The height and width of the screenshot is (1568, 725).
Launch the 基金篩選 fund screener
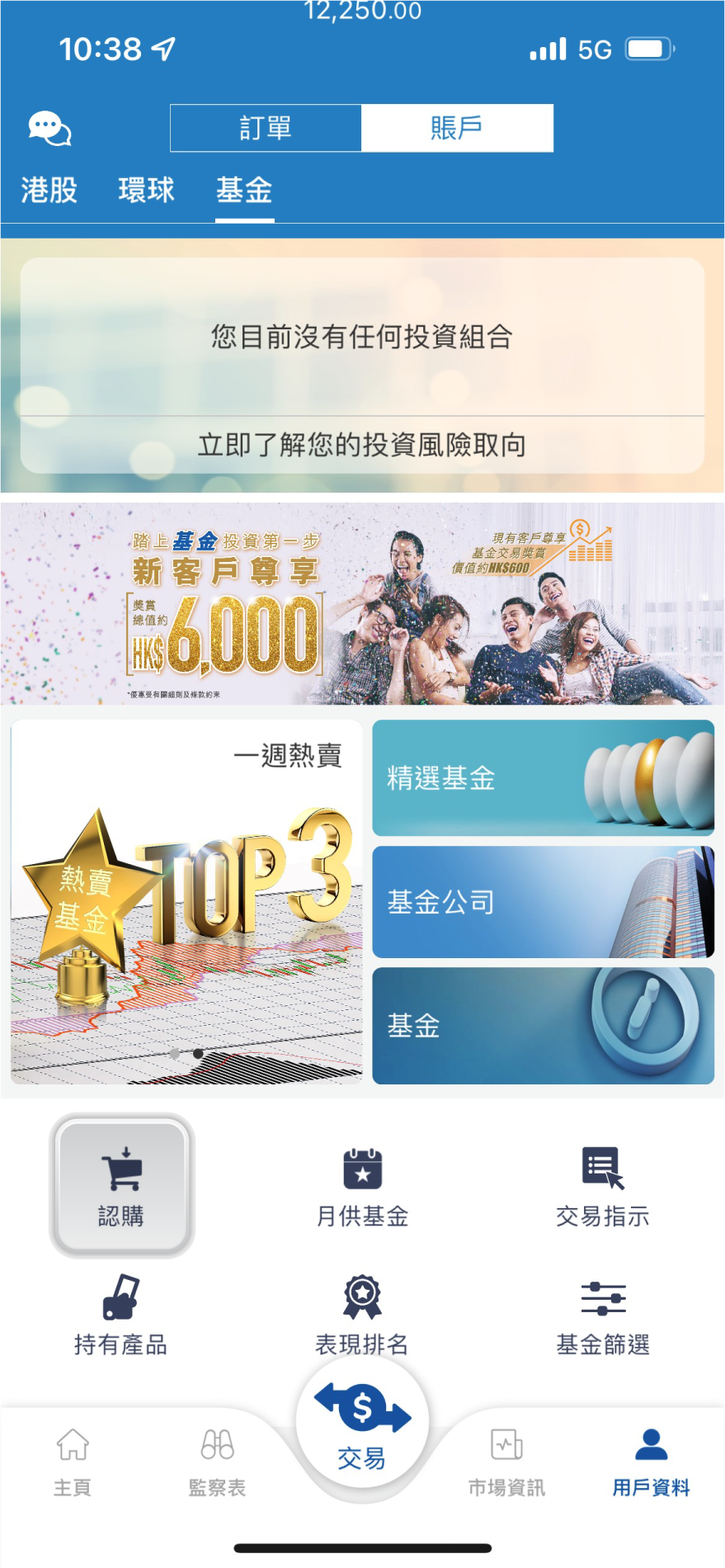(x=603, y=1314)
